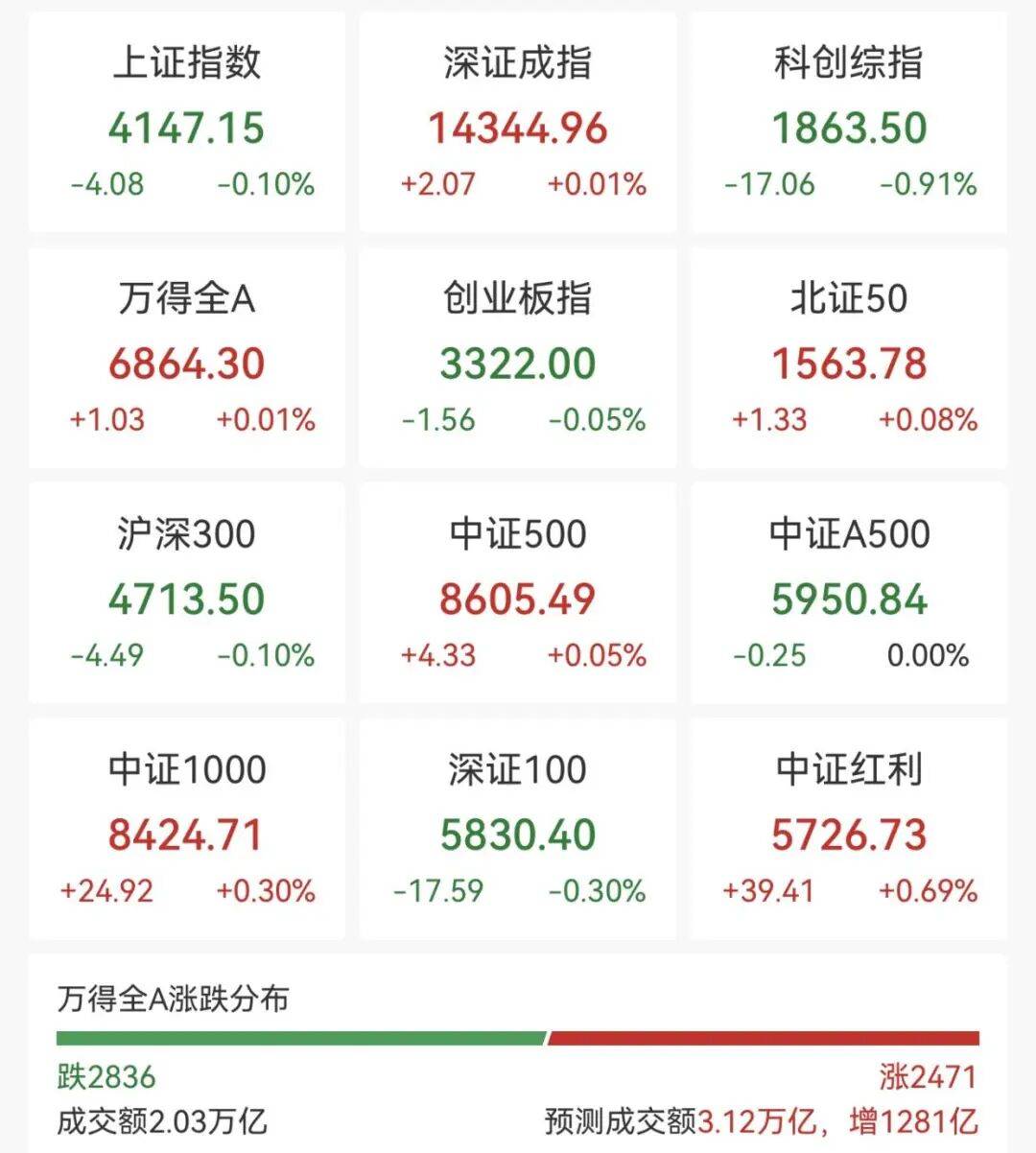View the 中证500 index
The height and width of the screenshot is (1153, 1036).
tap(518, 594)
